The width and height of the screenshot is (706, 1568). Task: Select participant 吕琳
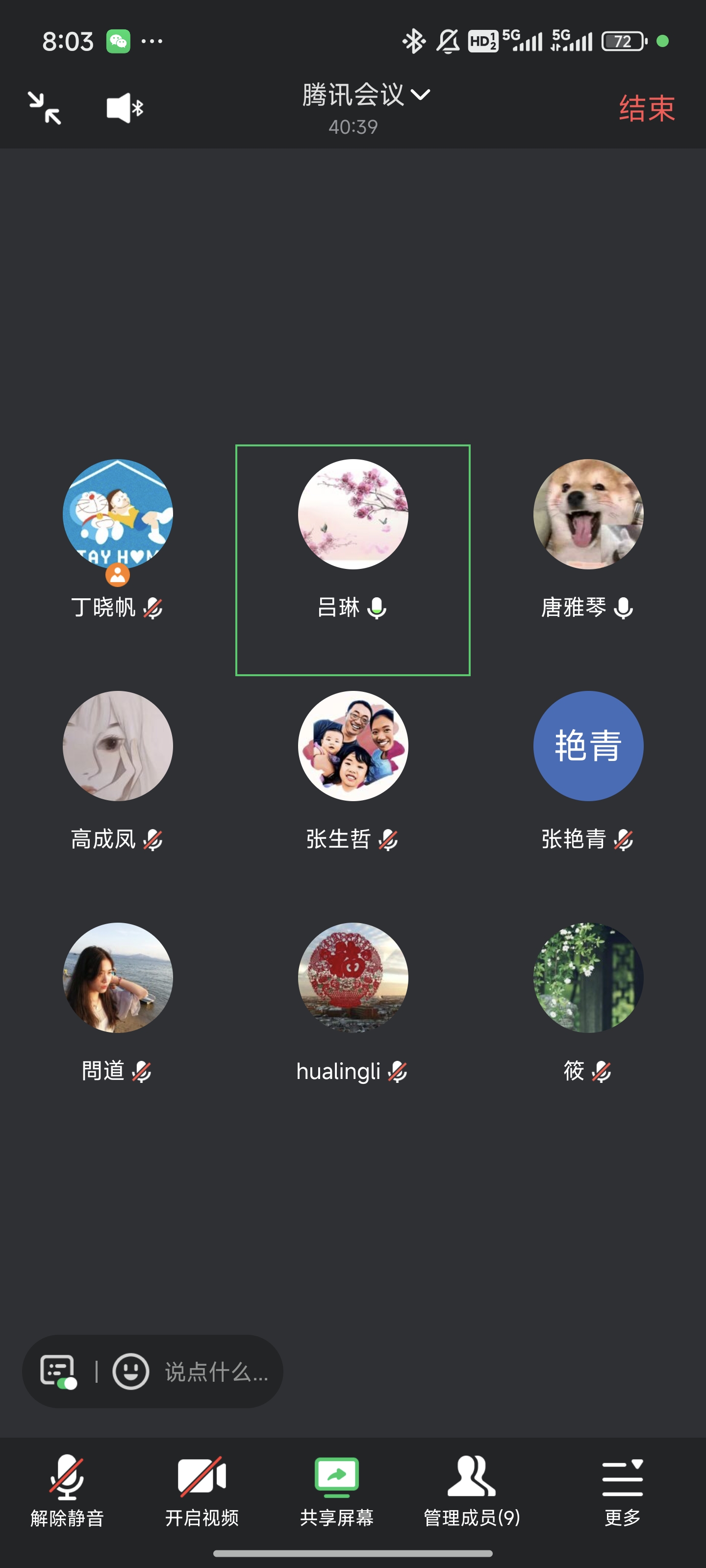click(x=353, y=514)
